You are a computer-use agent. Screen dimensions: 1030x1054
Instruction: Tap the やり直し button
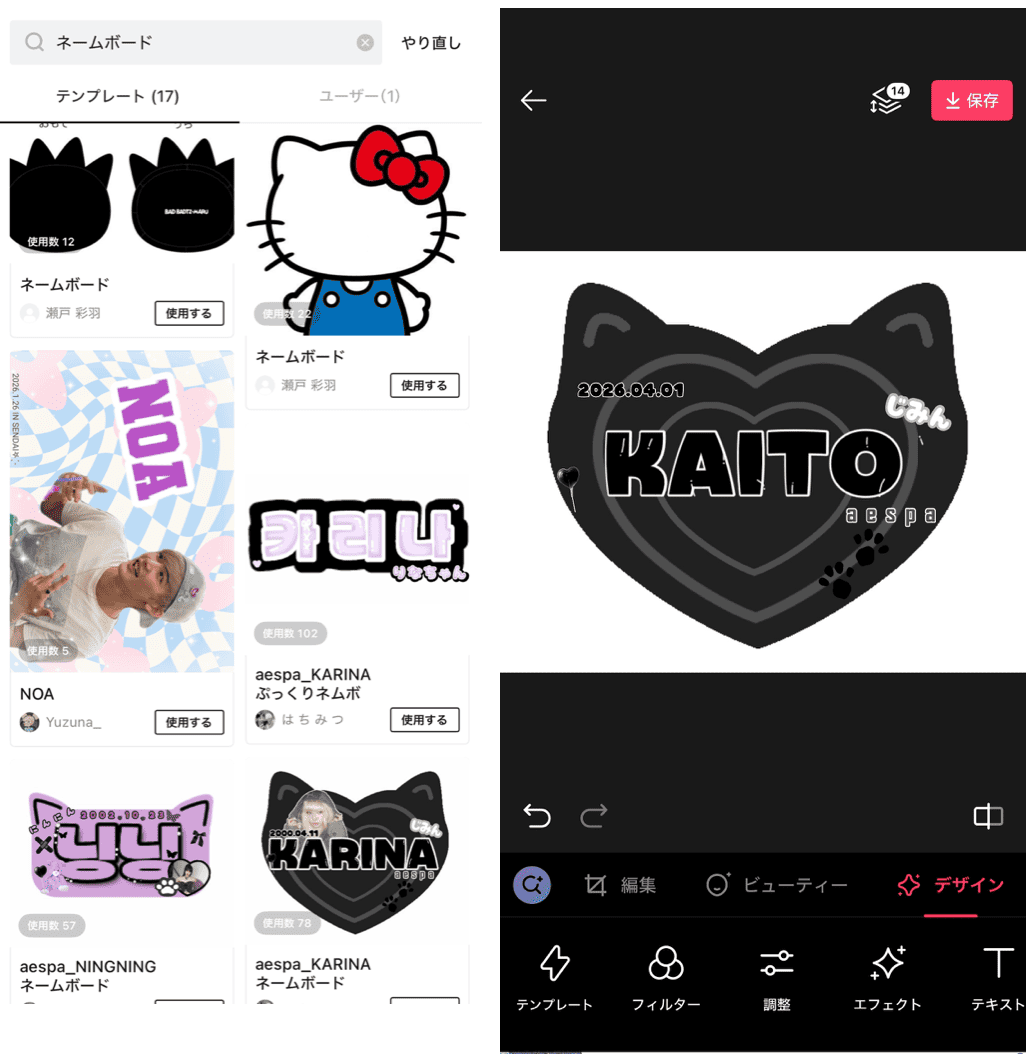coord(431,43)
